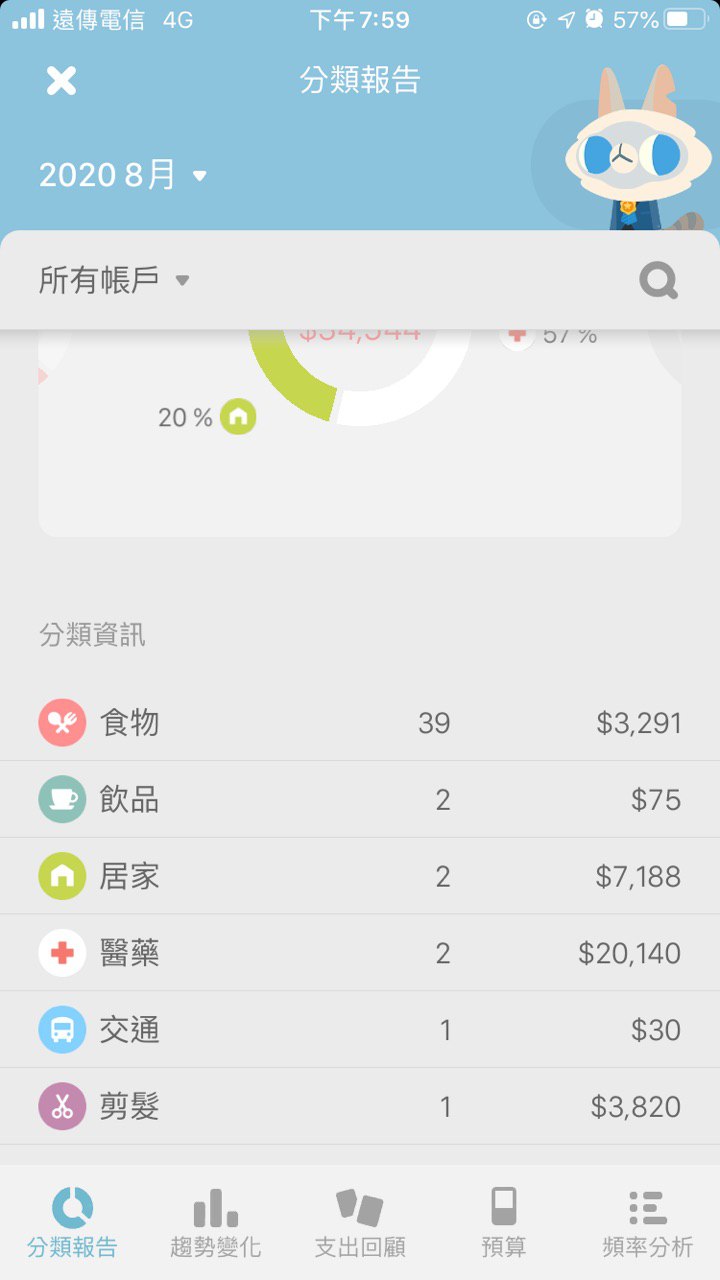
Task: Switch to the 趨勢變化 tab
Action: [x=215, y=1222]
